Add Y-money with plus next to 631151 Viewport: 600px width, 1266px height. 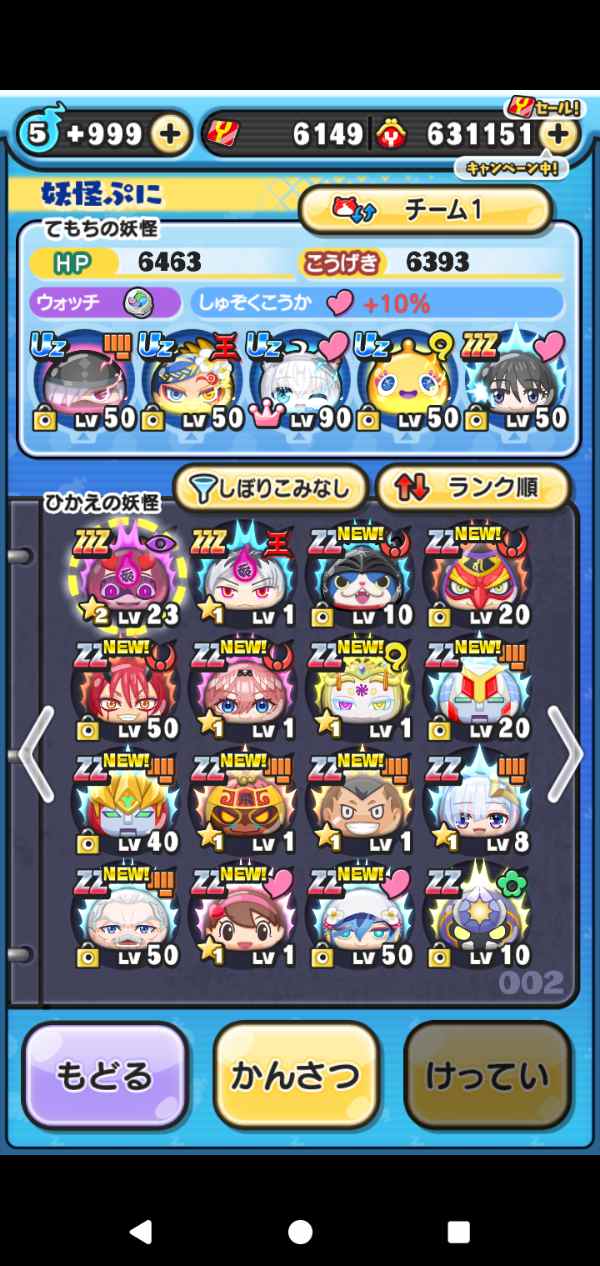[561, 134]
